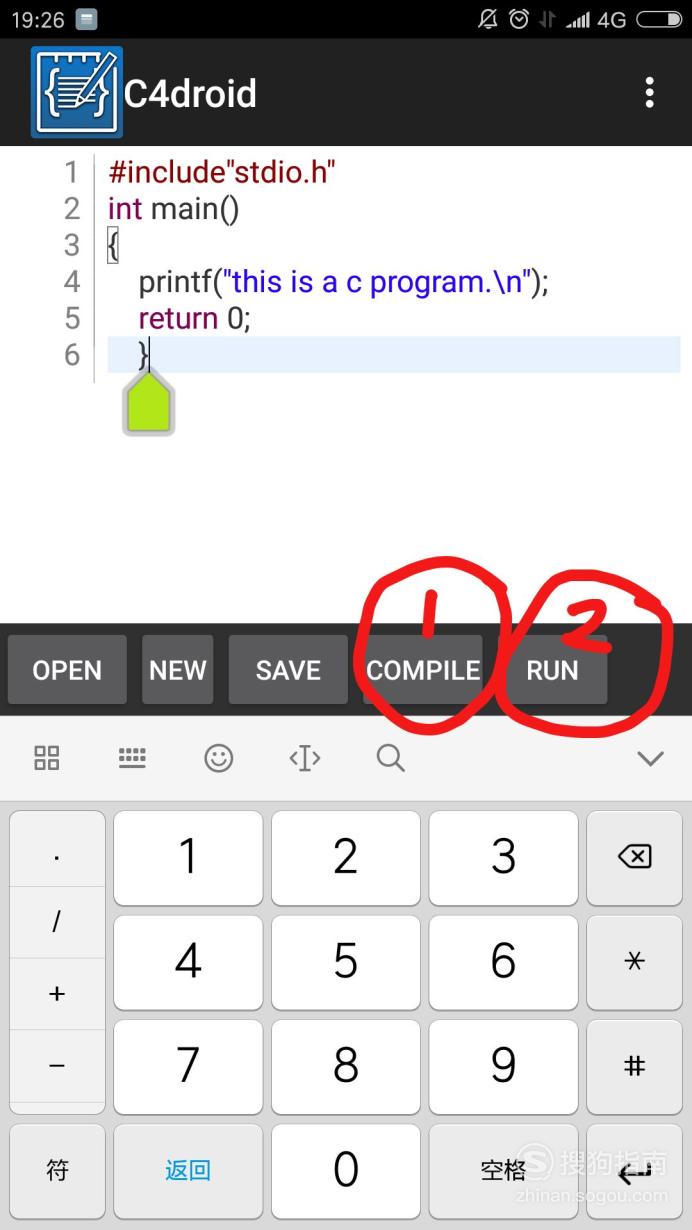The image size is (692, 1230).
Task: Open the overflow menu in C4droid
Action: (x=649, y=93)
